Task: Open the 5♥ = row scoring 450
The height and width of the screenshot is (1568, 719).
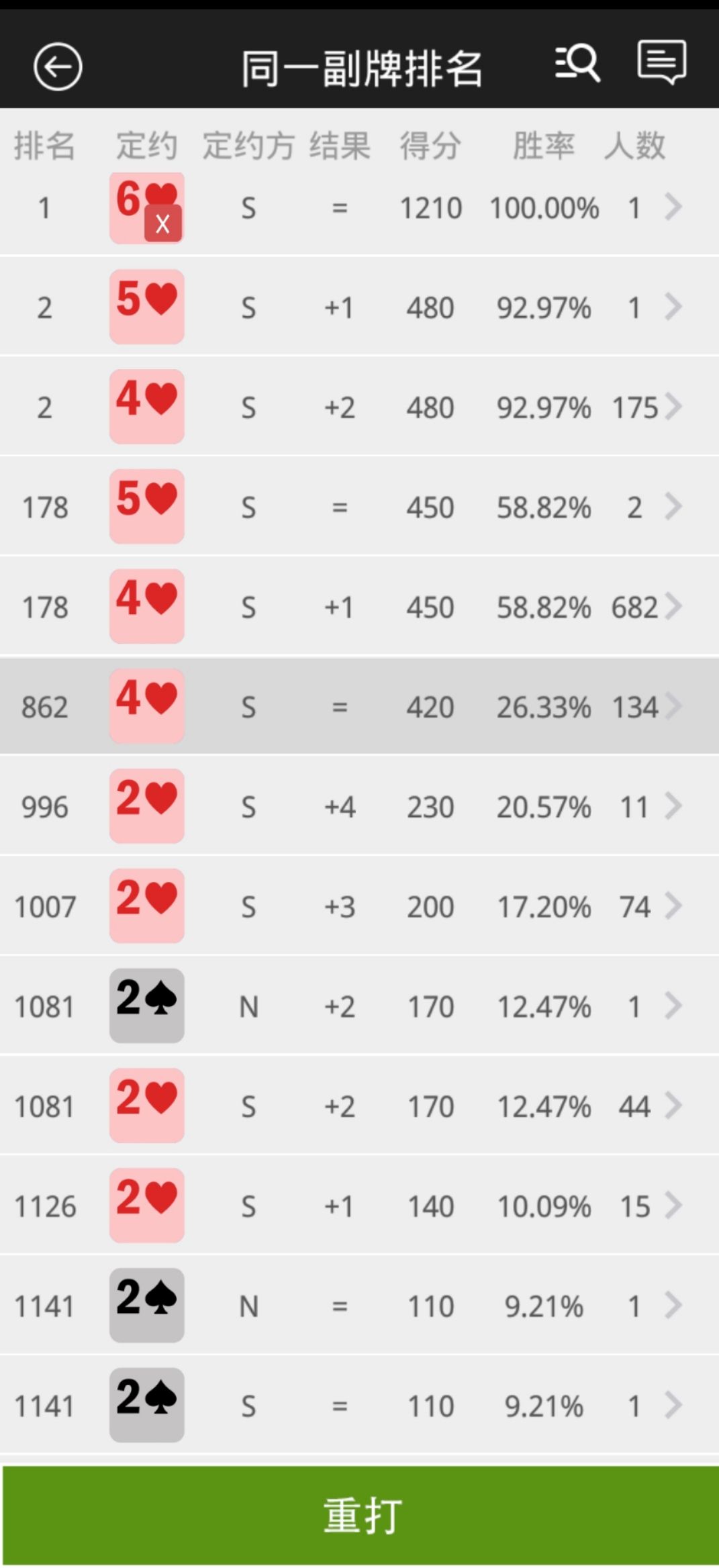Action: 359,507
